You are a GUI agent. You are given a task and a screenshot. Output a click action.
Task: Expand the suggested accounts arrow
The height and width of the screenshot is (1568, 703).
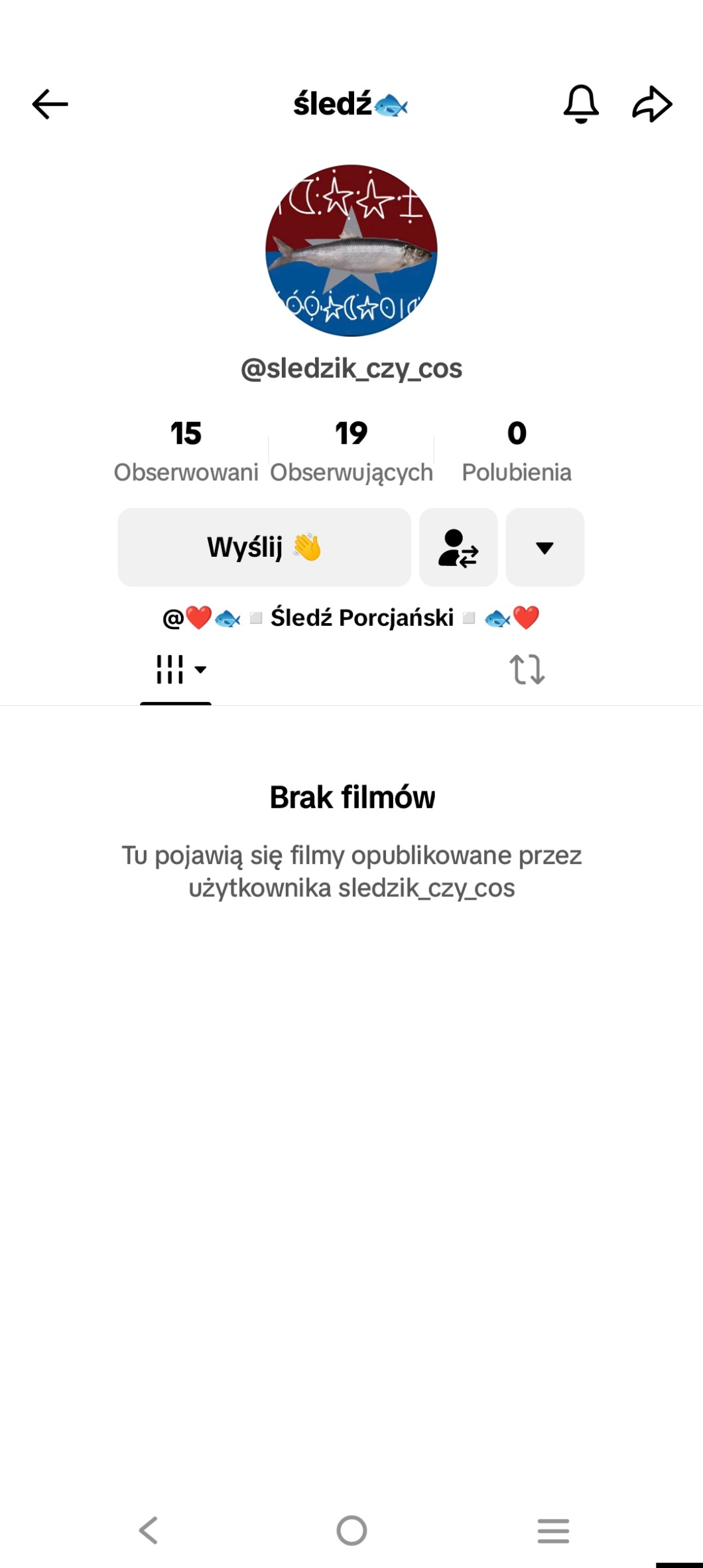coord(544,547)
